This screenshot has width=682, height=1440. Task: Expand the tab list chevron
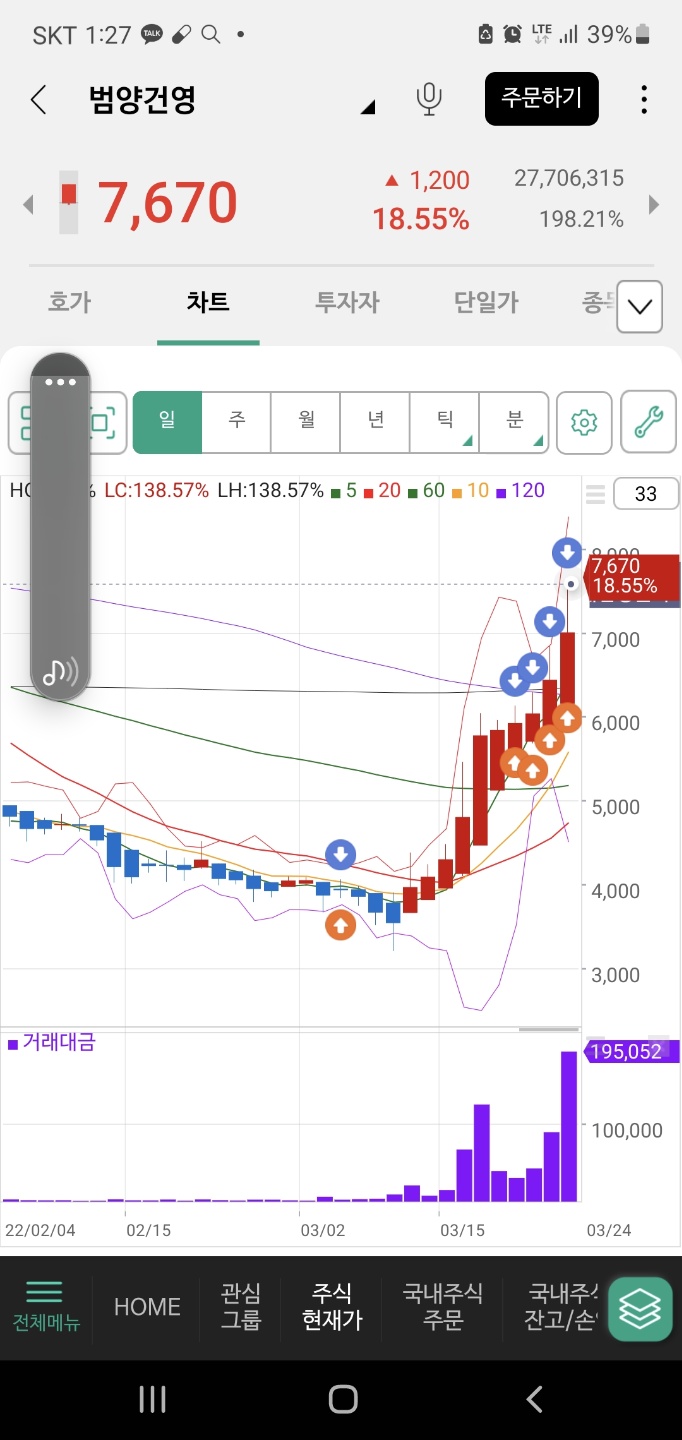tap(640, 306)
